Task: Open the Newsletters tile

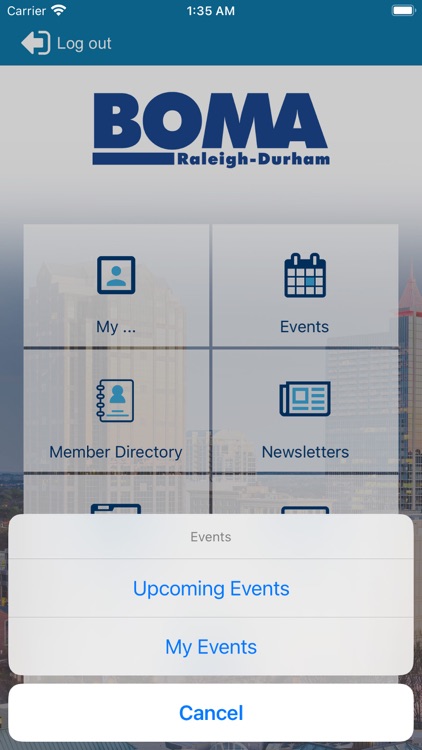Action: (305, 411)
